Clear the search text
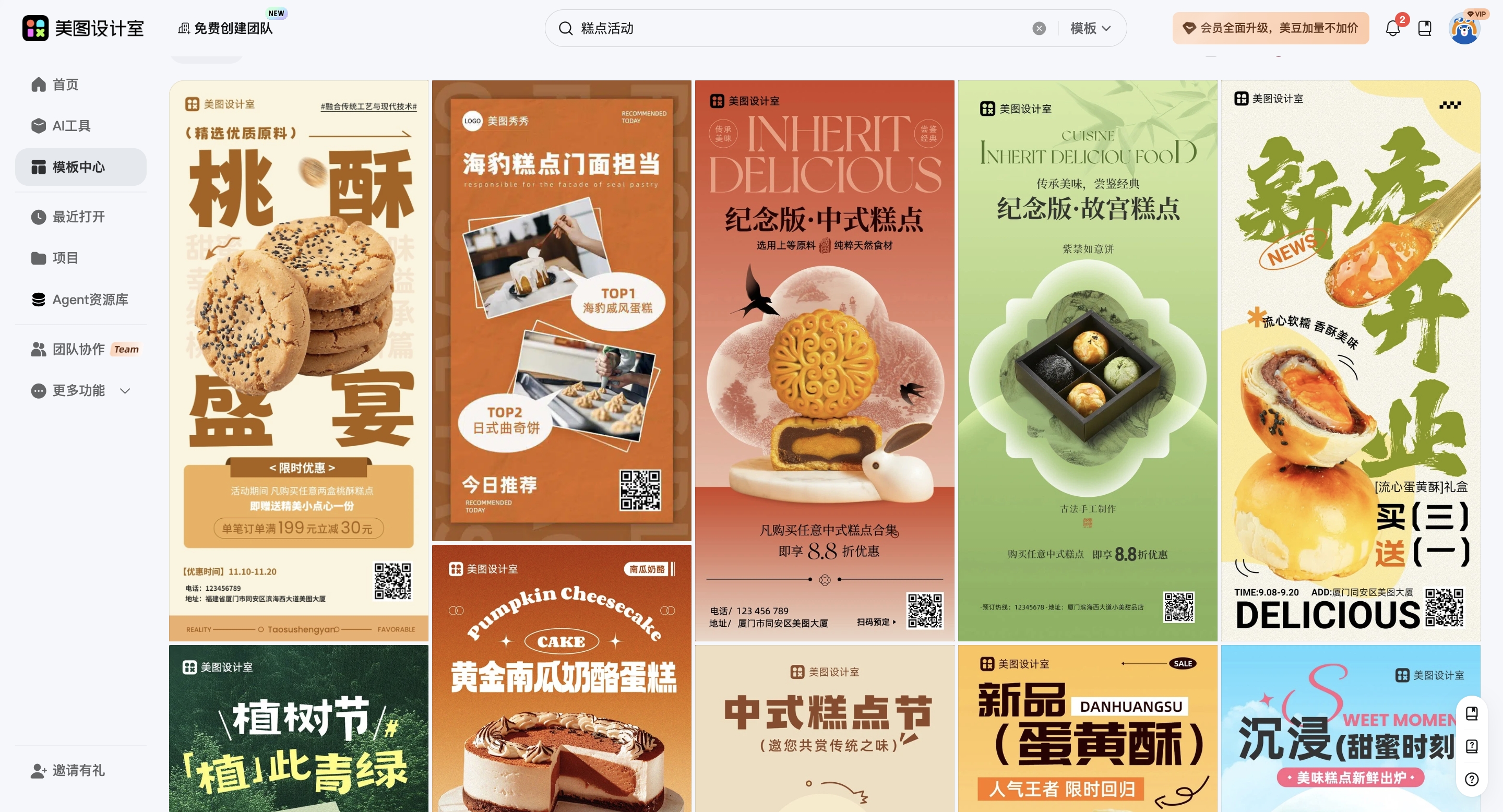Screen dimensions: 1503x812 pyautogui.click(x=1039, y=28)
